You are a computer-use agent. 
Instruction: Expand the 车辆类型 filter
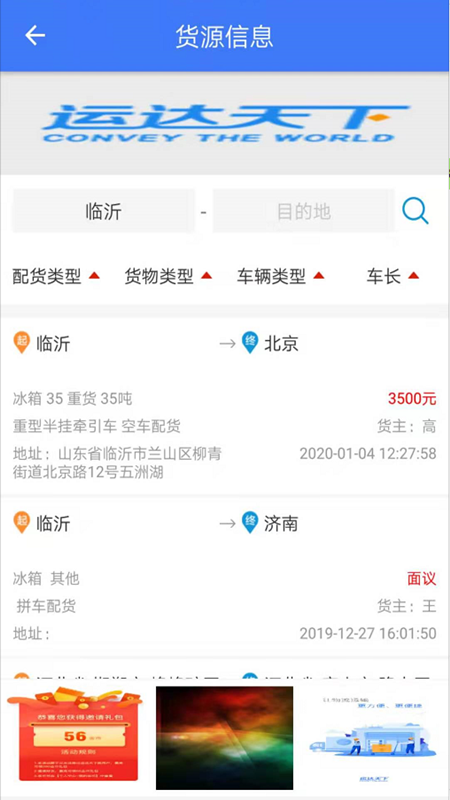[x=281, y=277]
